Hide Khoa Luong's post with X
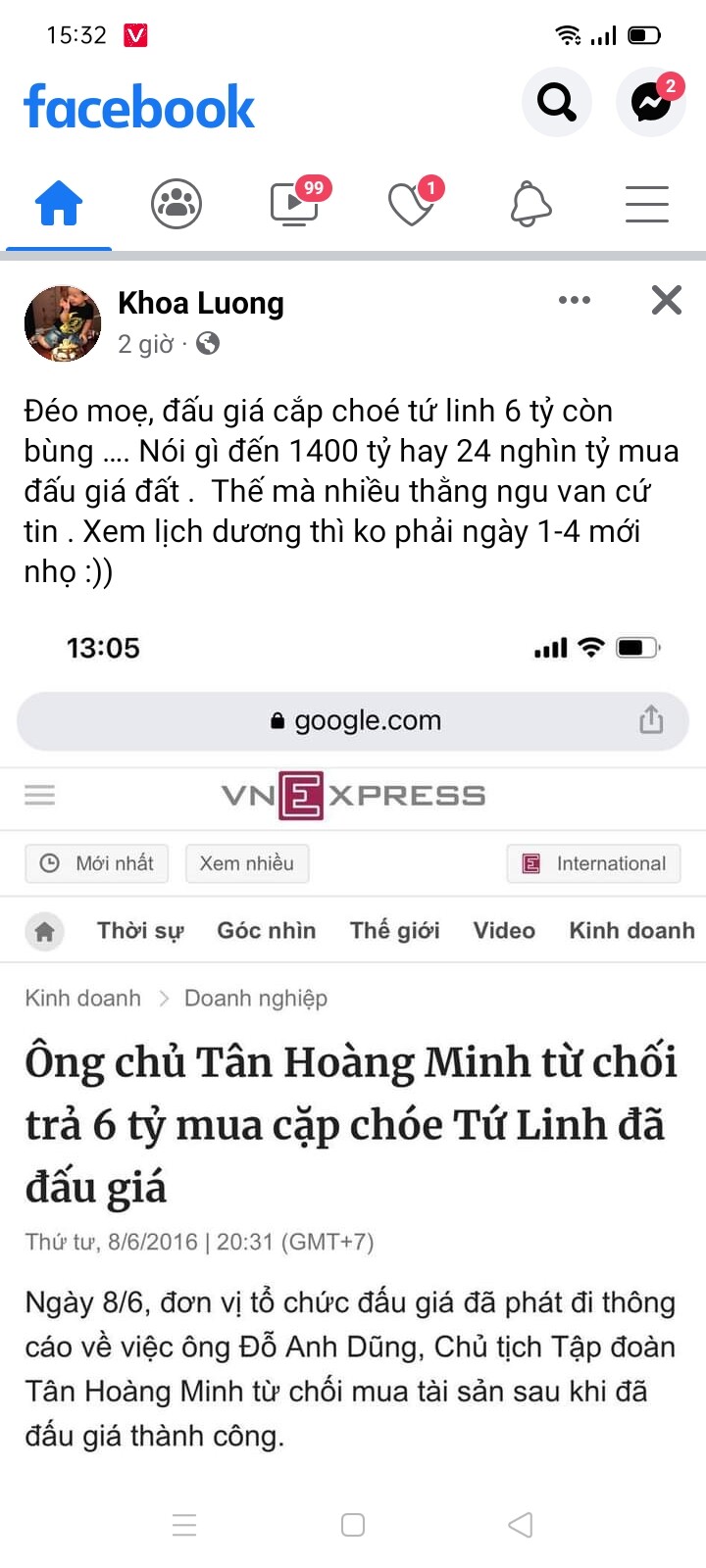The height and width of the screenshot is (1568, 706). 667,300
